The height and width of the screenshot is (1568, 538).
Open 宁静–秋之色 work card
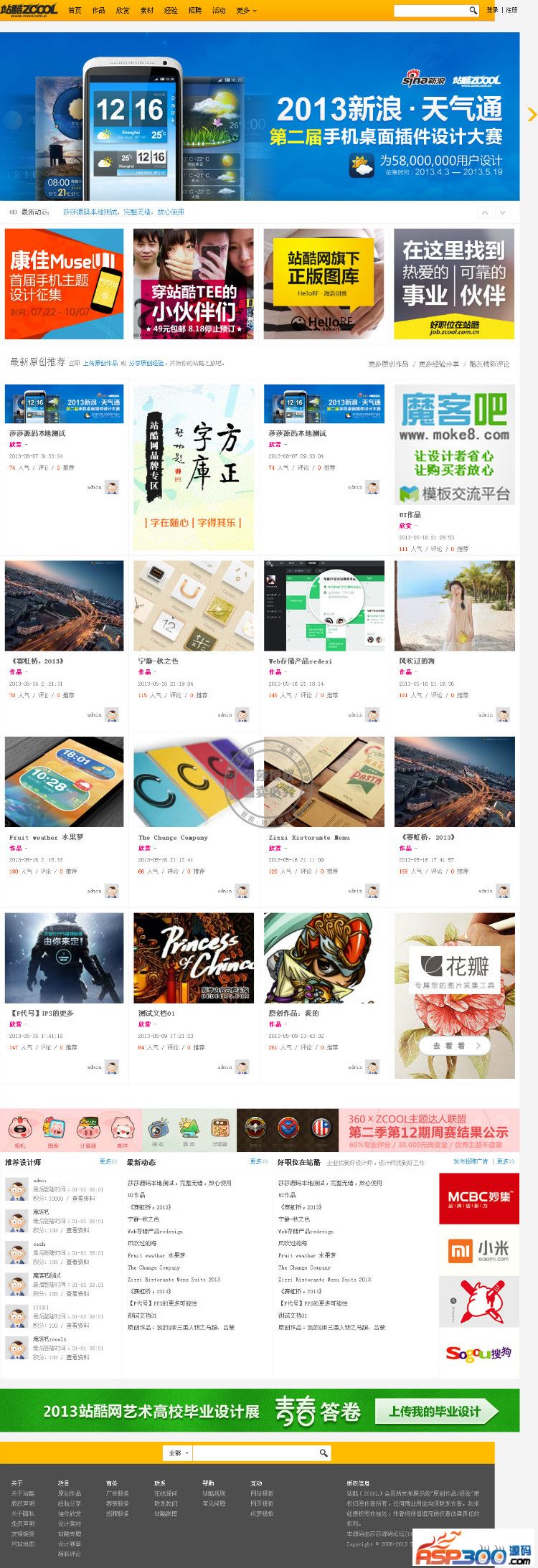pos(193,605)
